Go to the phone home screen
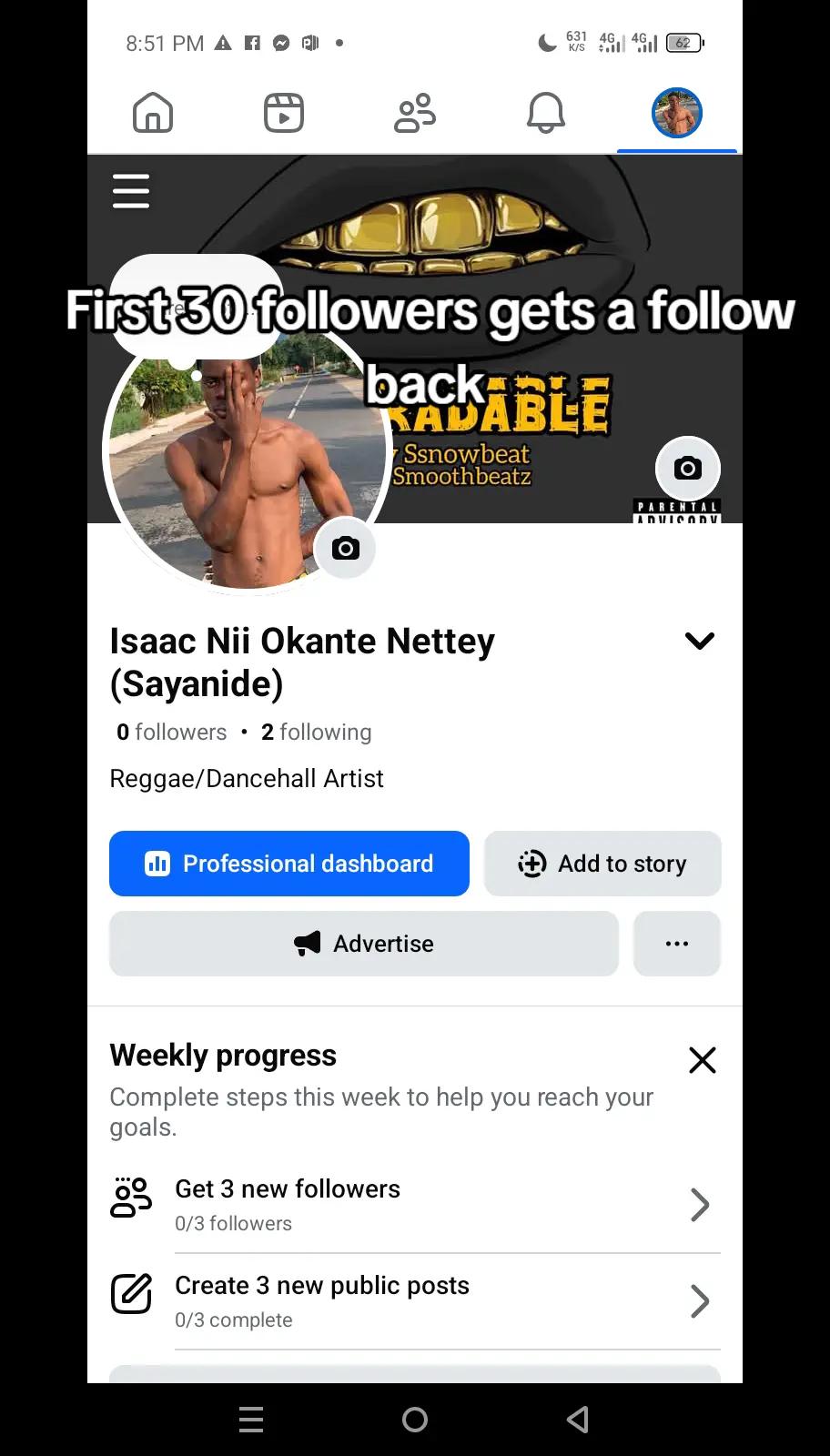 (x=415, y=1420)
